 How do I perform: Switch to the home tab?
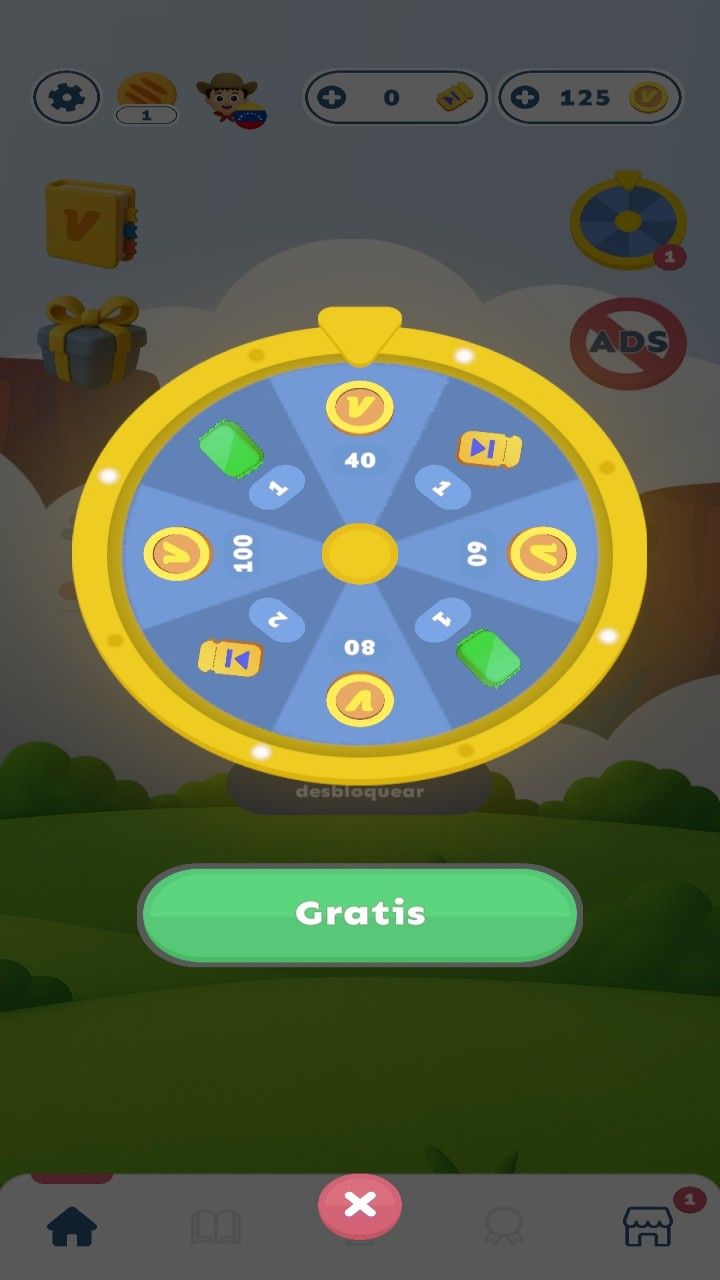[73, 1228]
